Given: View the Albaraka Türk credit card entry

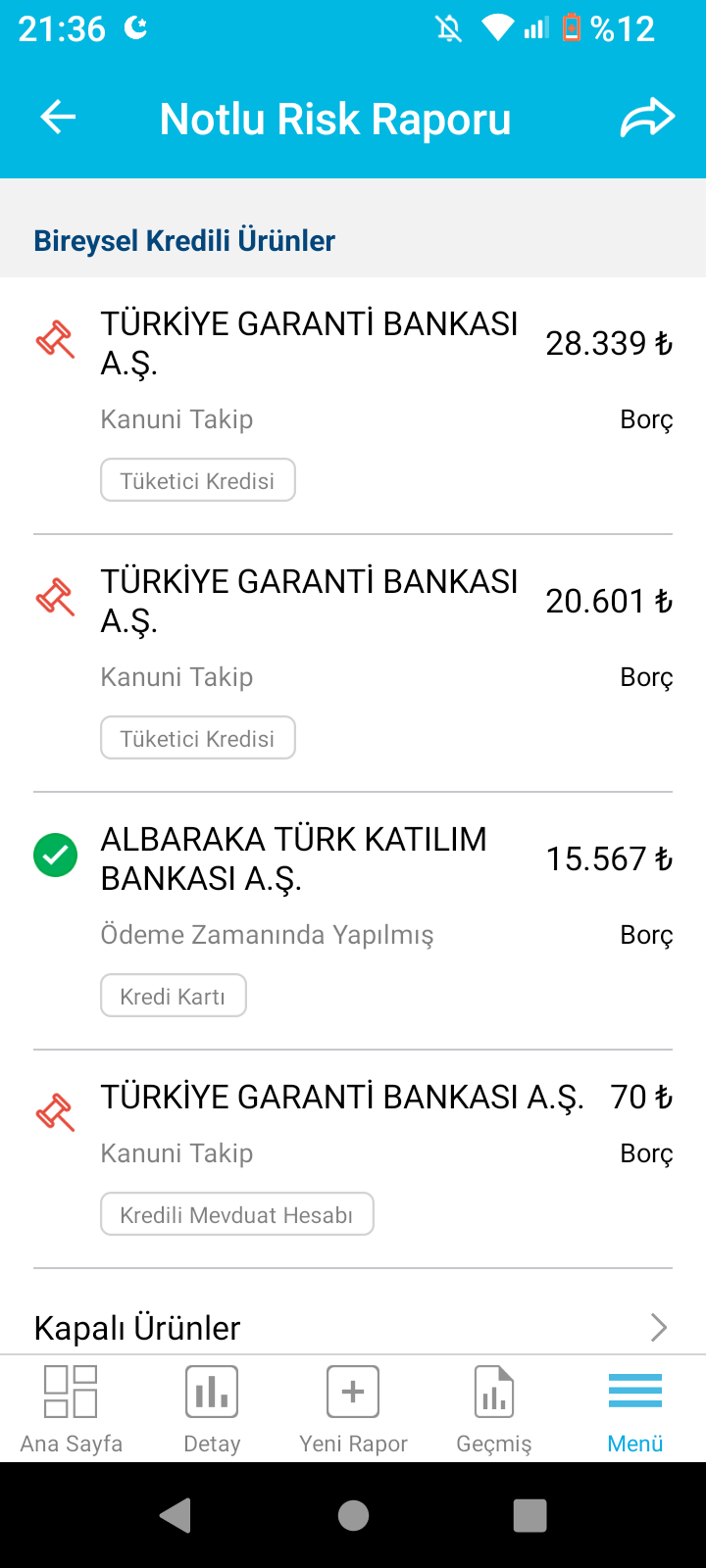Looking at the screenshot, I should tap(353, 920).
